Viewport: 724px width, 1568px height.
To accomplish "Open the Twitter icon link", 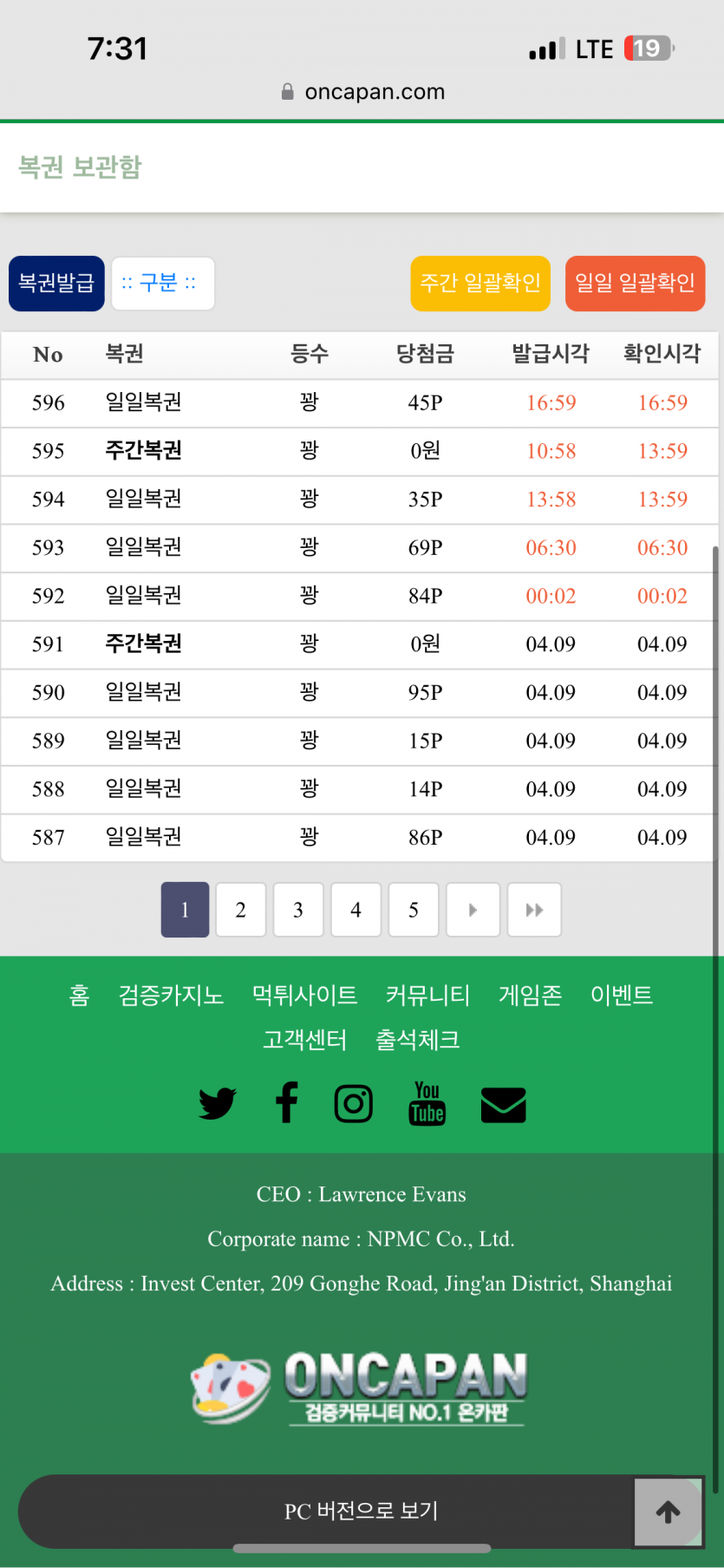I will (x=217, y=1103).
